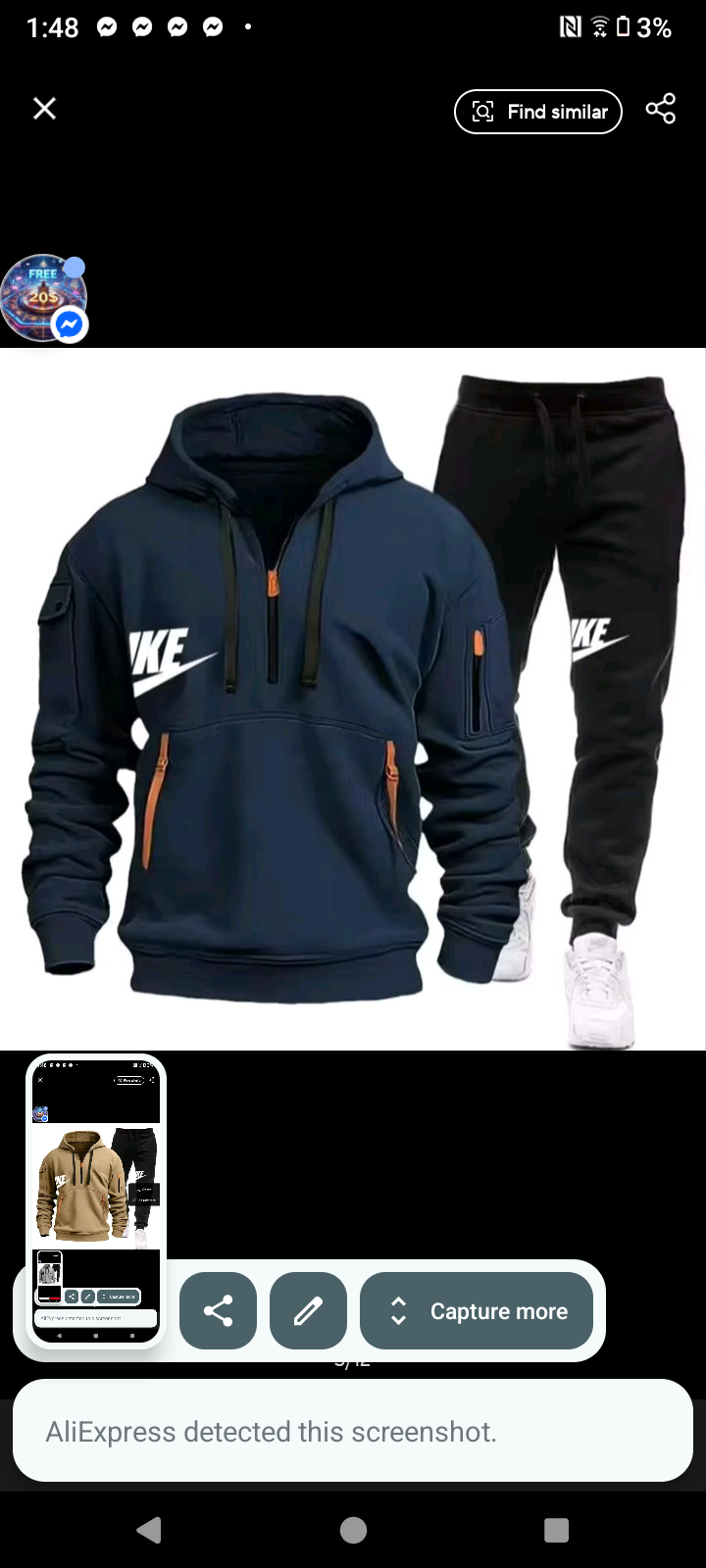Tap the NFC icon in the status bar
The image size is (706, 1568).
573,24
